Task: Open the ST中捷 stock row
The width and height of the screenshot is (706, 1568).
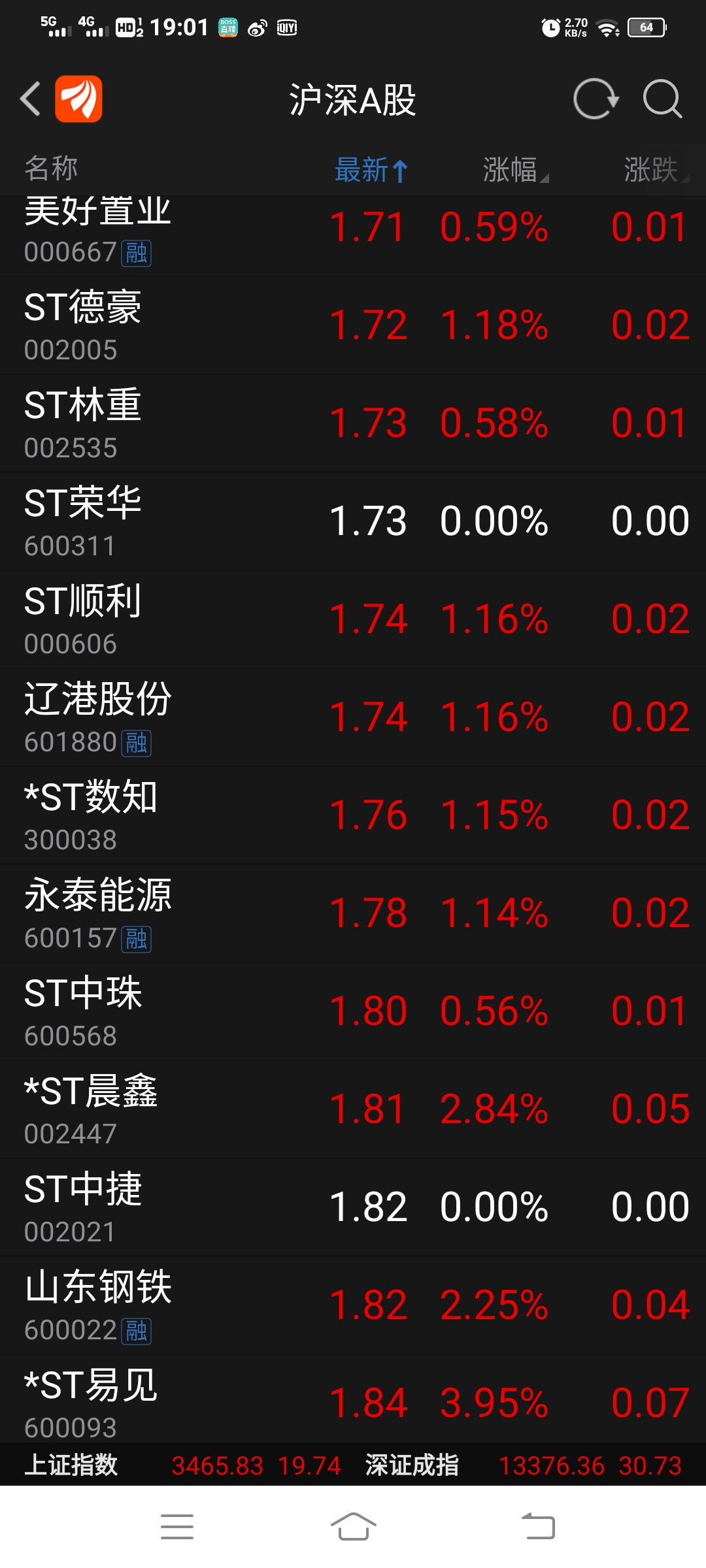Action: [x=353, y=1207]
